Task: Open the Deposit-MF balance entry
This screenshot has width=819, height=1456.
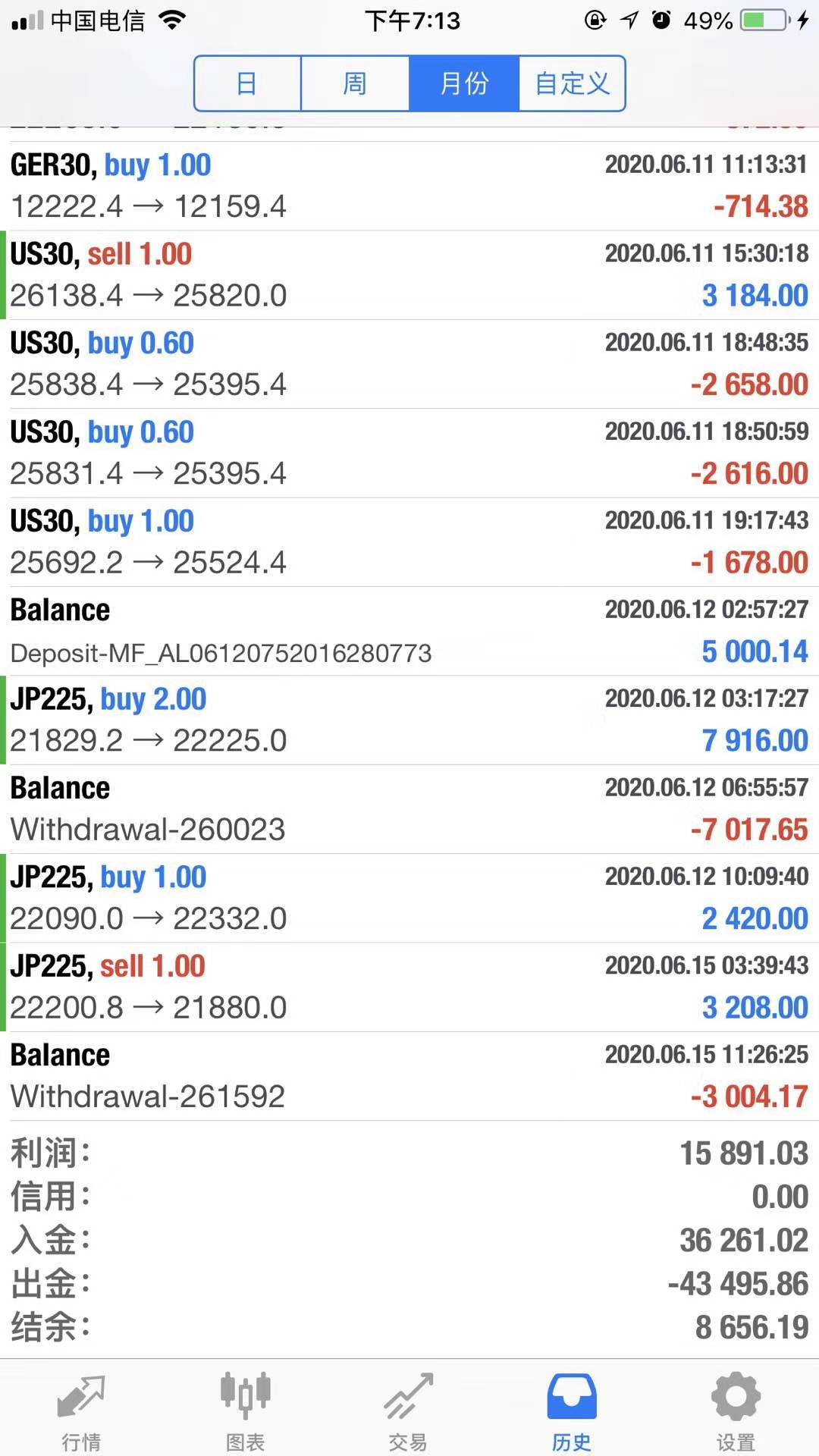Action: pos(409,631)
